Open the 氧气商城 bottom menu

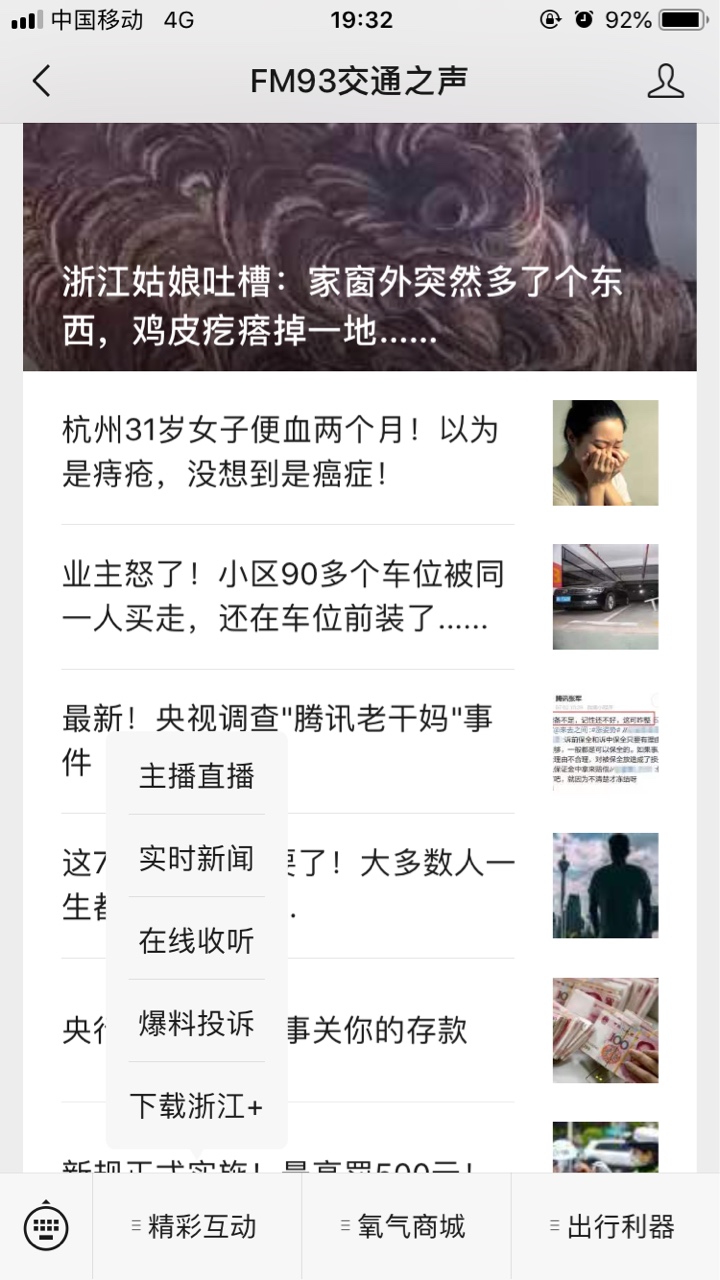tap(406, 1226)
